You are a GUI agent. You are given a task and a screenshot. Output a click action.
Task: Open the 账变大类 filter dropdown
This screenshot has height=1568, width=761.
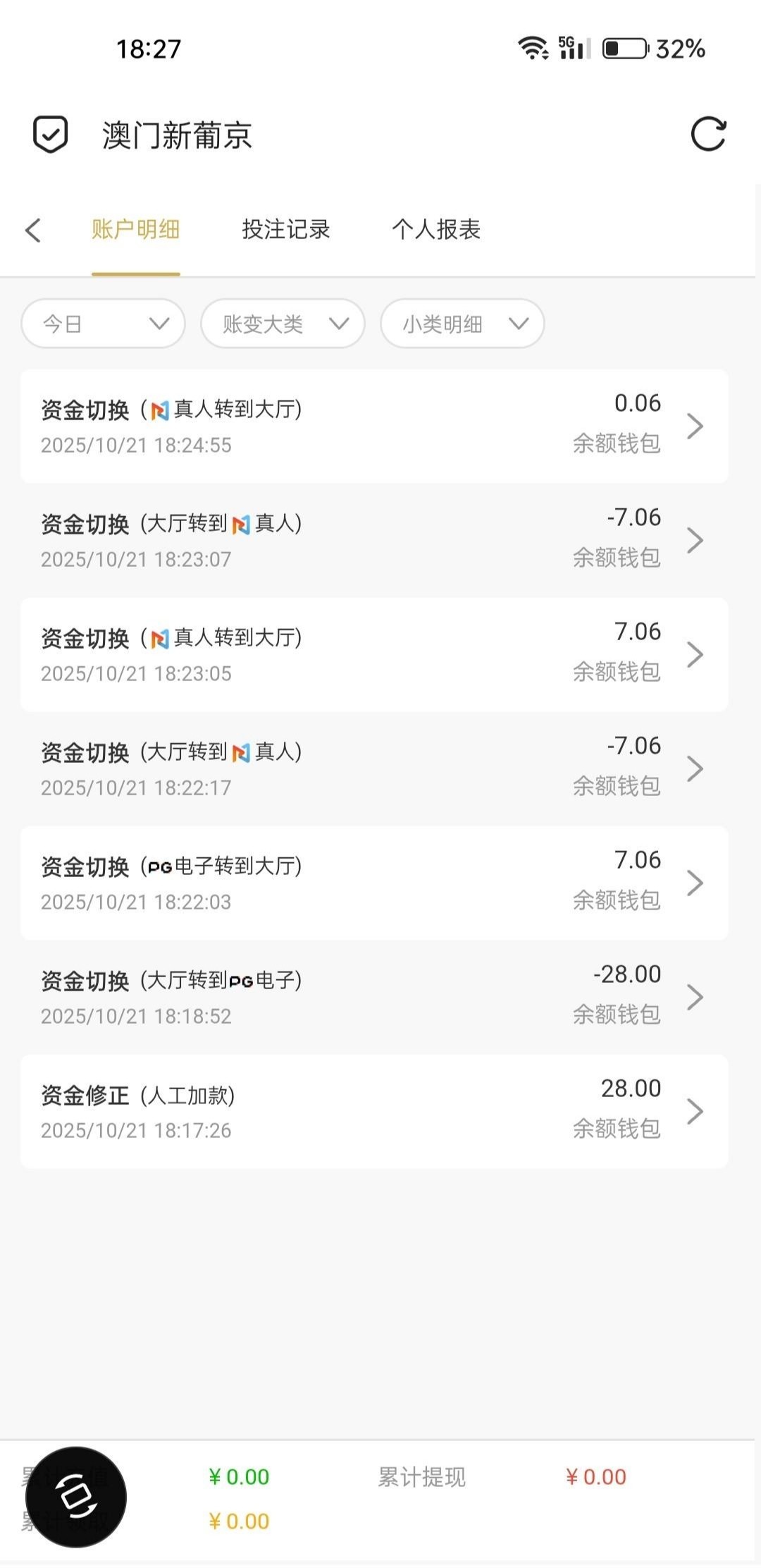coord(283,324)
